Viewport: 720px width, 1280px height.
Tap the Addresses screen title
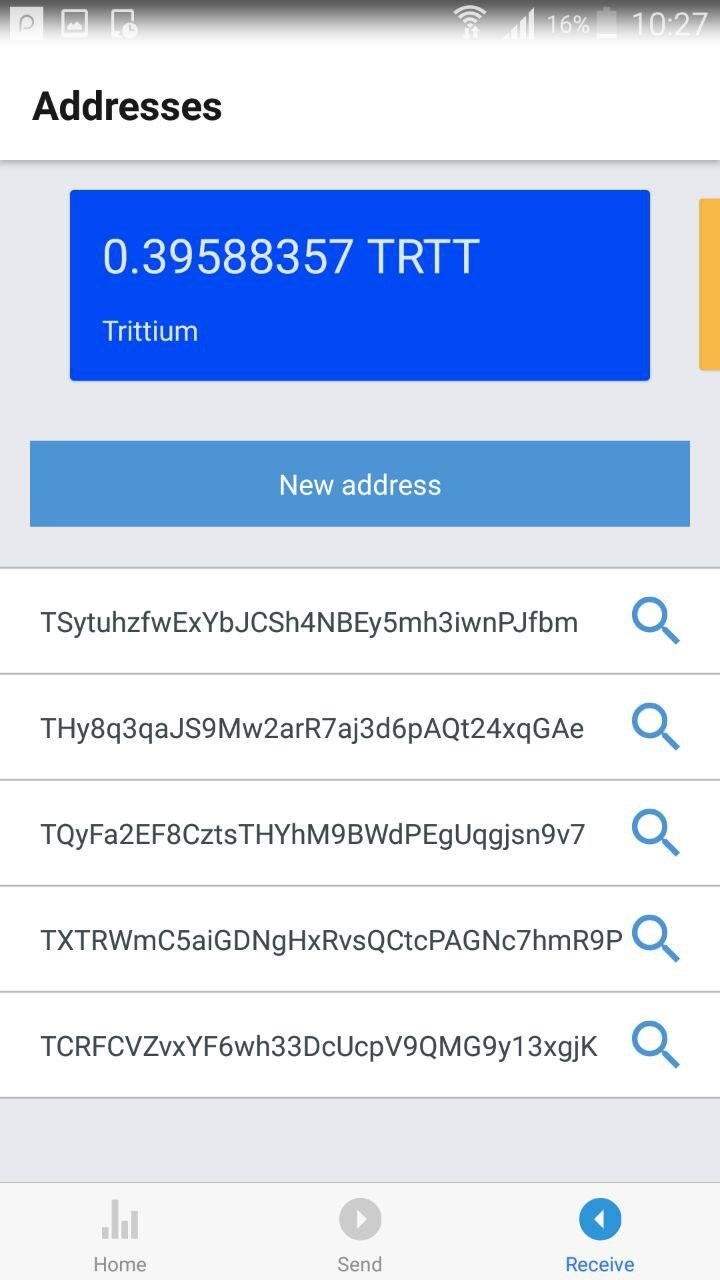coord(126,105)
